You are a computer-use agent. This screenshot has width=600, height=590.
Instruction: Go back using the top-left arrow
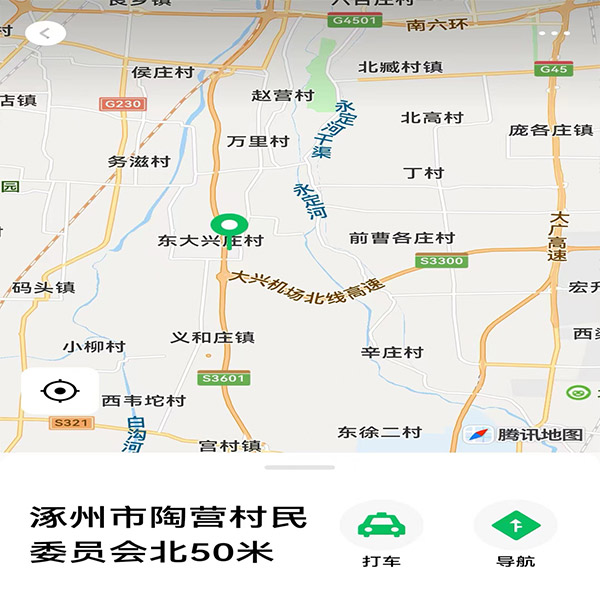(45, 33)
